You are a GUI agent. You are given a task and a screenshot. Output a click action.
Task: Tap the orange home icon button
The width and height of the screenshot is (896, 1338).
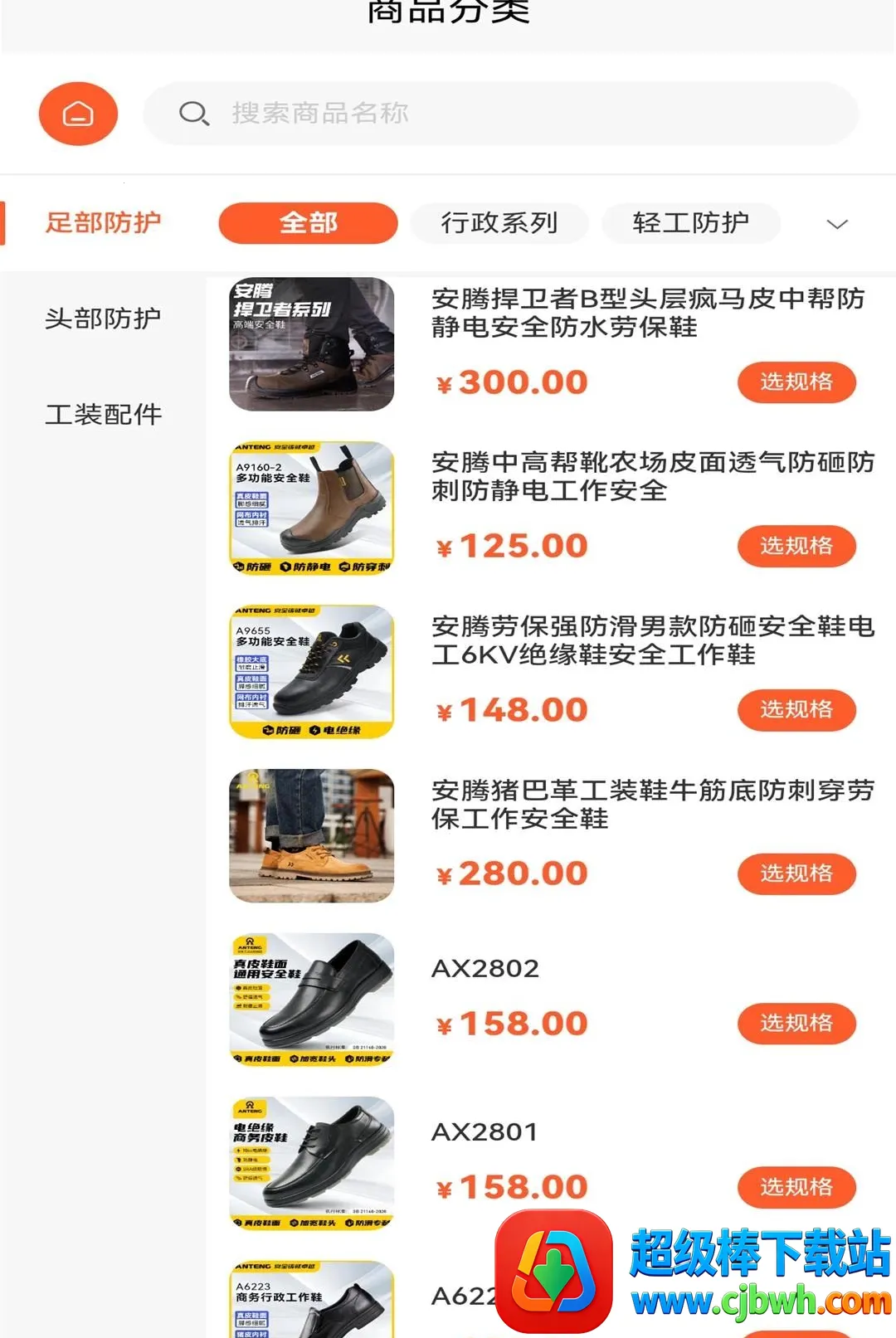click(78, 114)
